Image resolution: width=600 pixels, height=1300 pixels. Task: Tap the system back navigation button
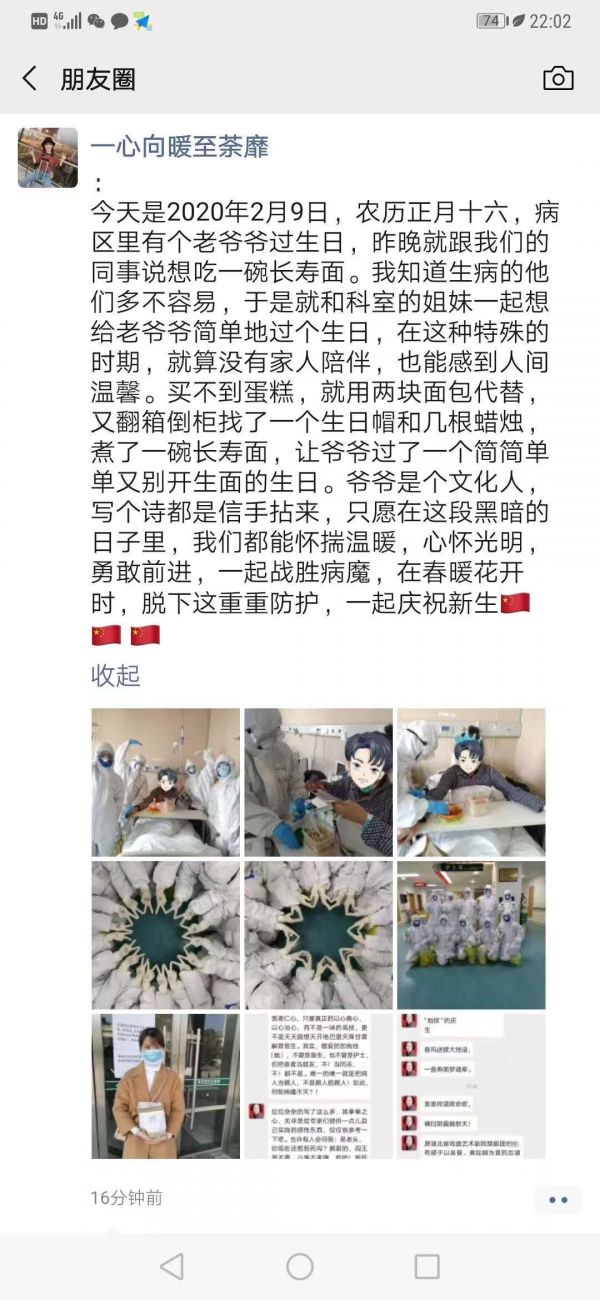pos(172,1266)
